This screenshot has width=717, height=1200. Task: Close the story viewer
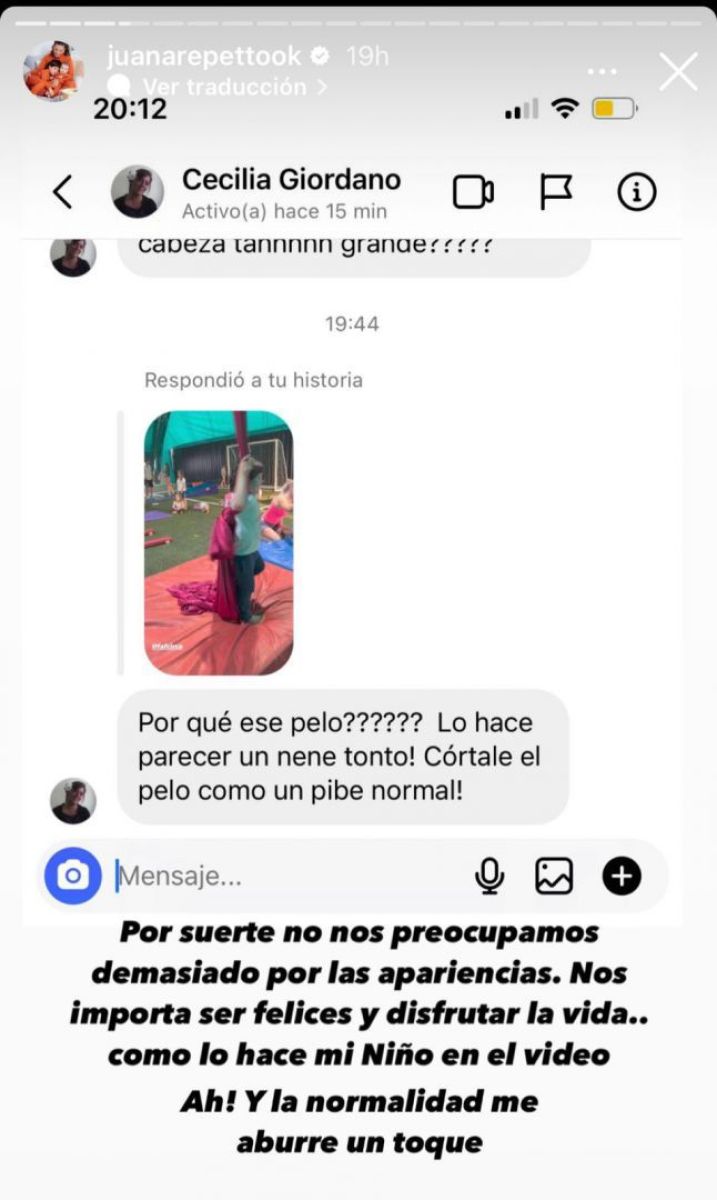pyautogui.click(x=679, y=72)
